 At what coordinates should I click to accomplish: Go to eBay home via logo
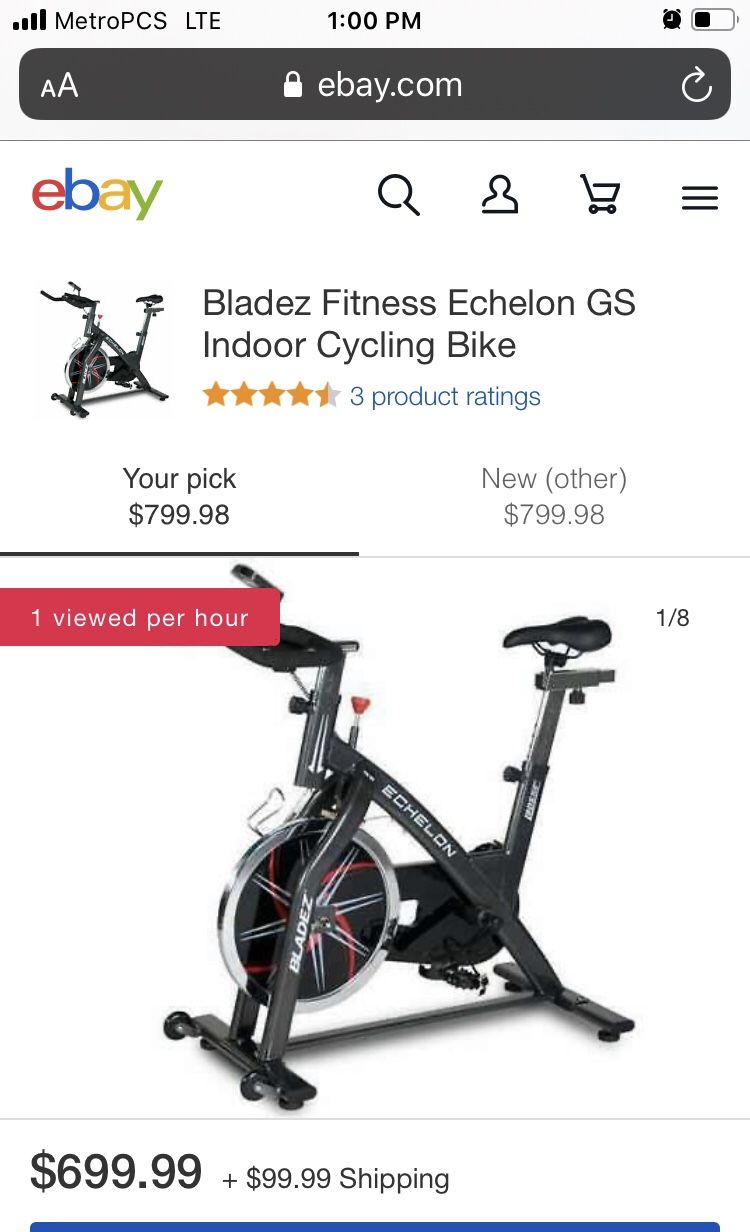point(97,193)
